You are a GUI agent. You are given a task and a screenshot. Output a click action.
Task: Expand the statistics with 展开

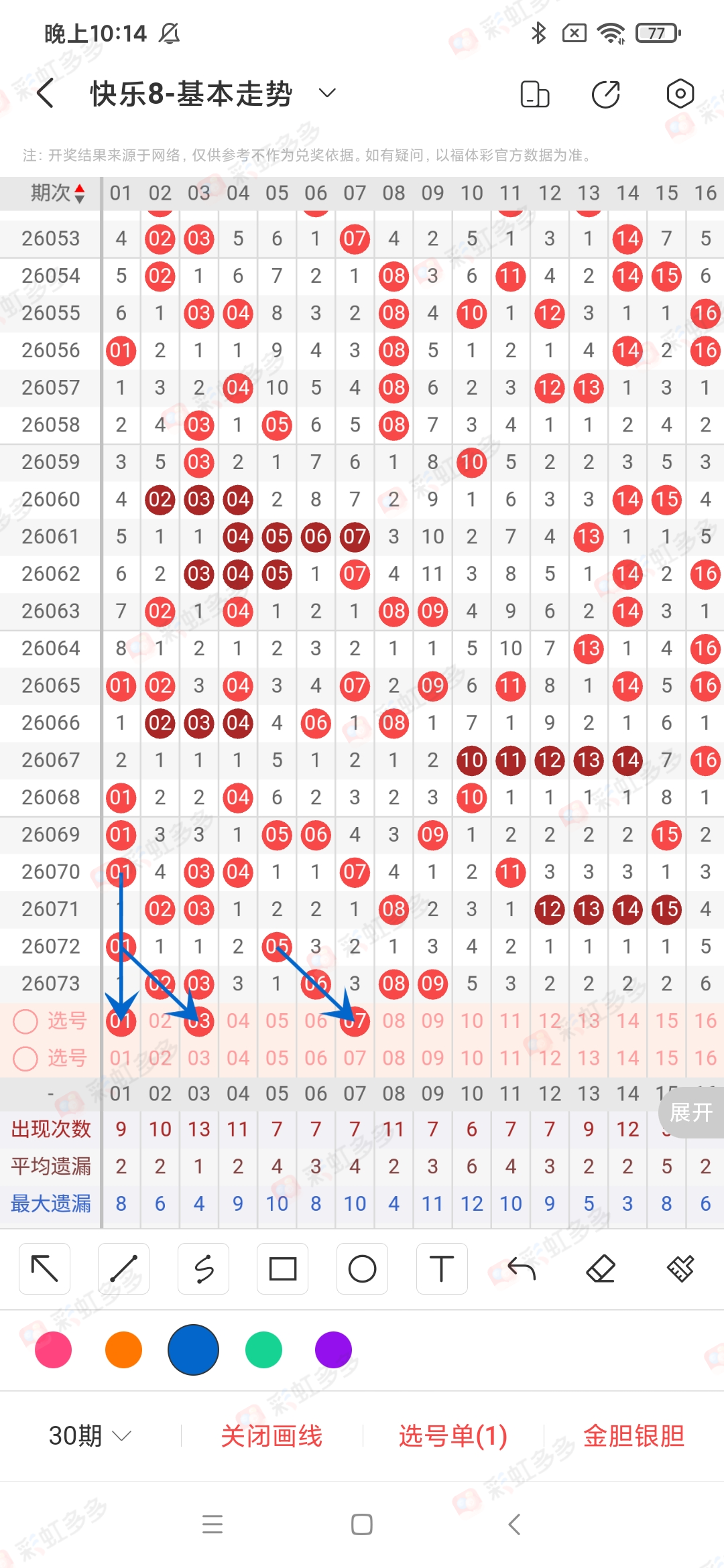pyautogui.click(x=690, y=1113)
